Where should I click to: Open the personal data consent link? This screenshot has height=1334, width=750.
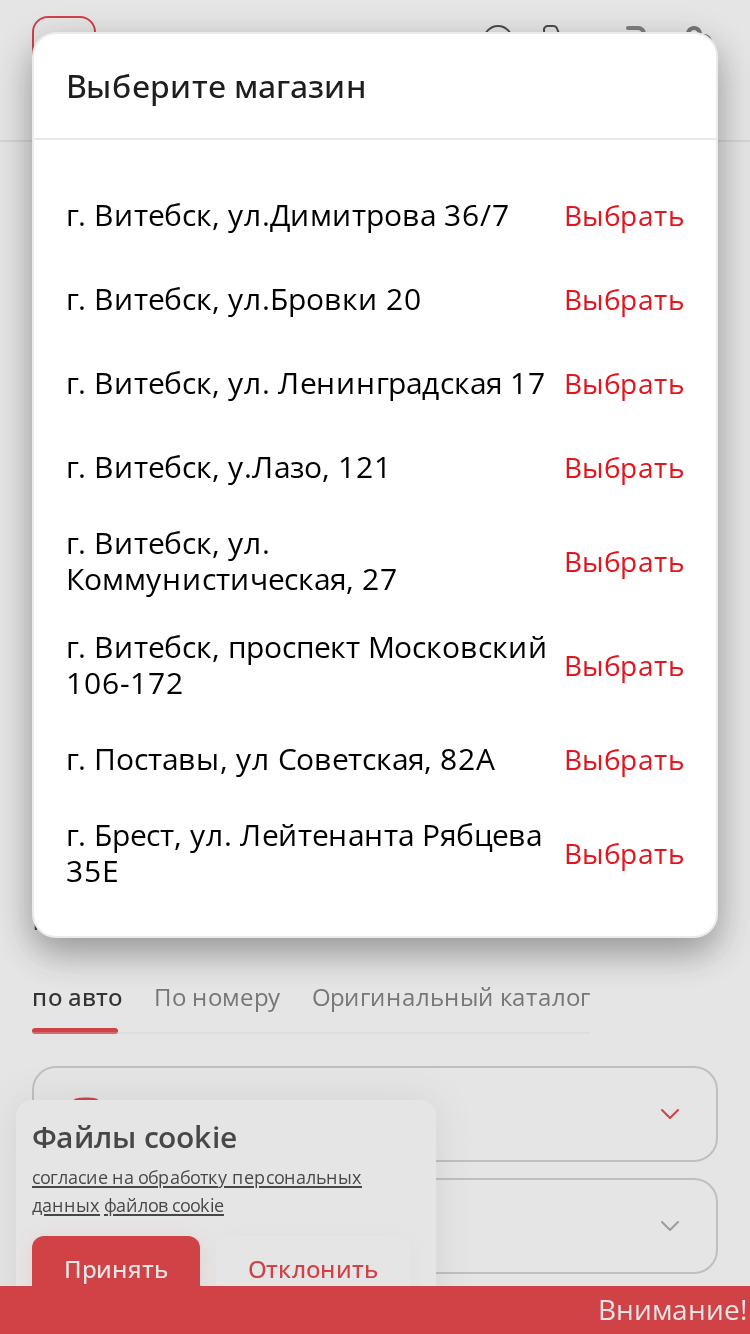click(197, 1178)
